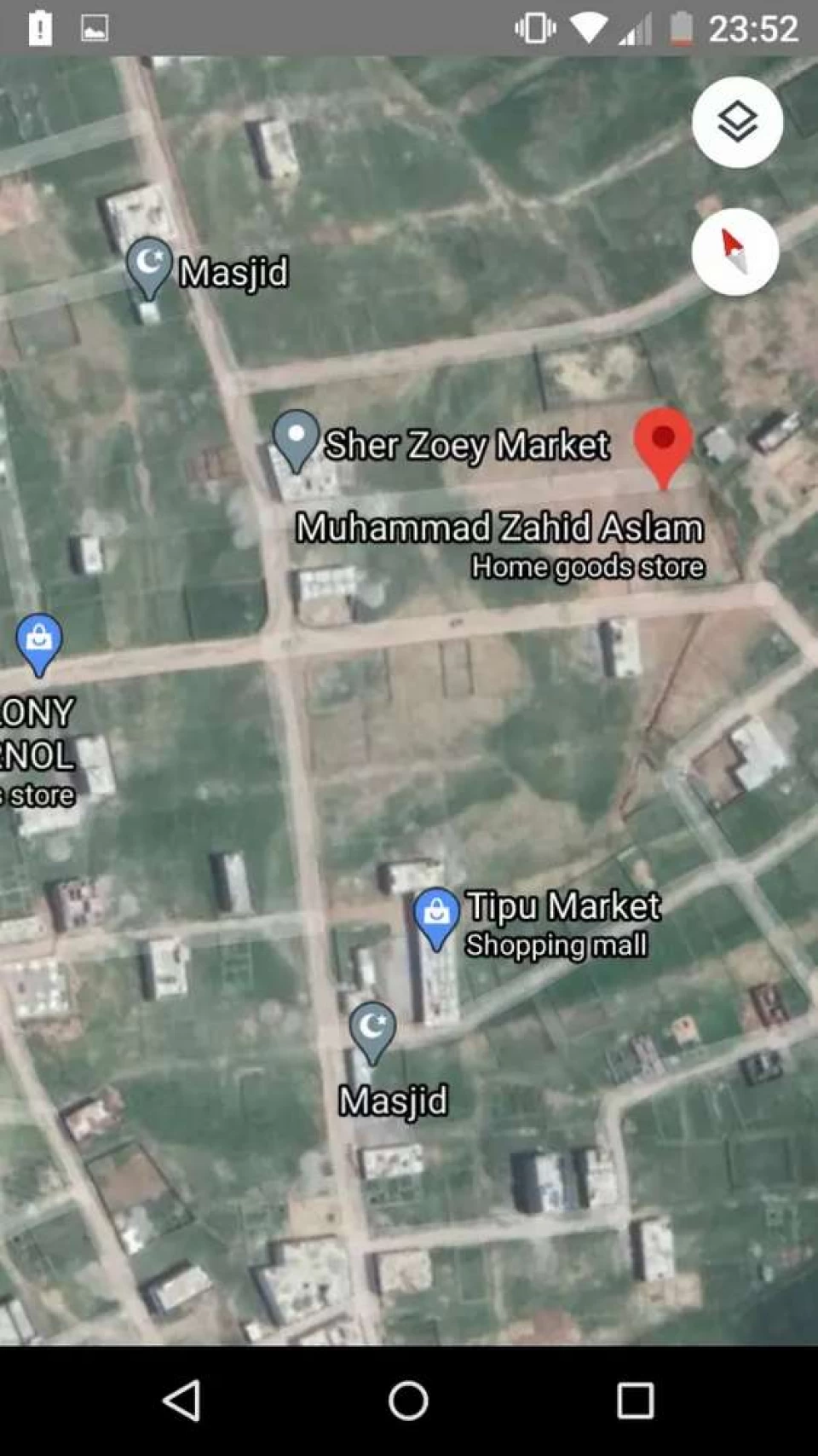818x1456 pixels.
Task: Open the map layers button
Action: [737, 122]
